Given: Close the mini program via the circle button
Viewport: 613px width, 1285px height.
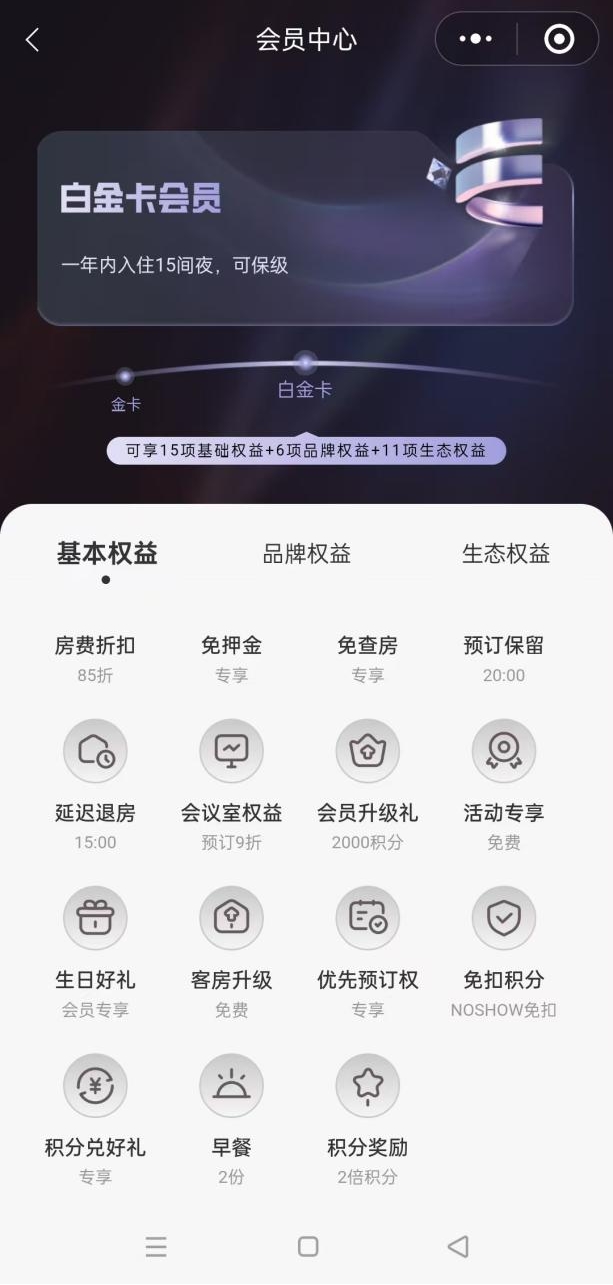Looking at the screenshot, I should pyautogui.click(x=558, y=39).
